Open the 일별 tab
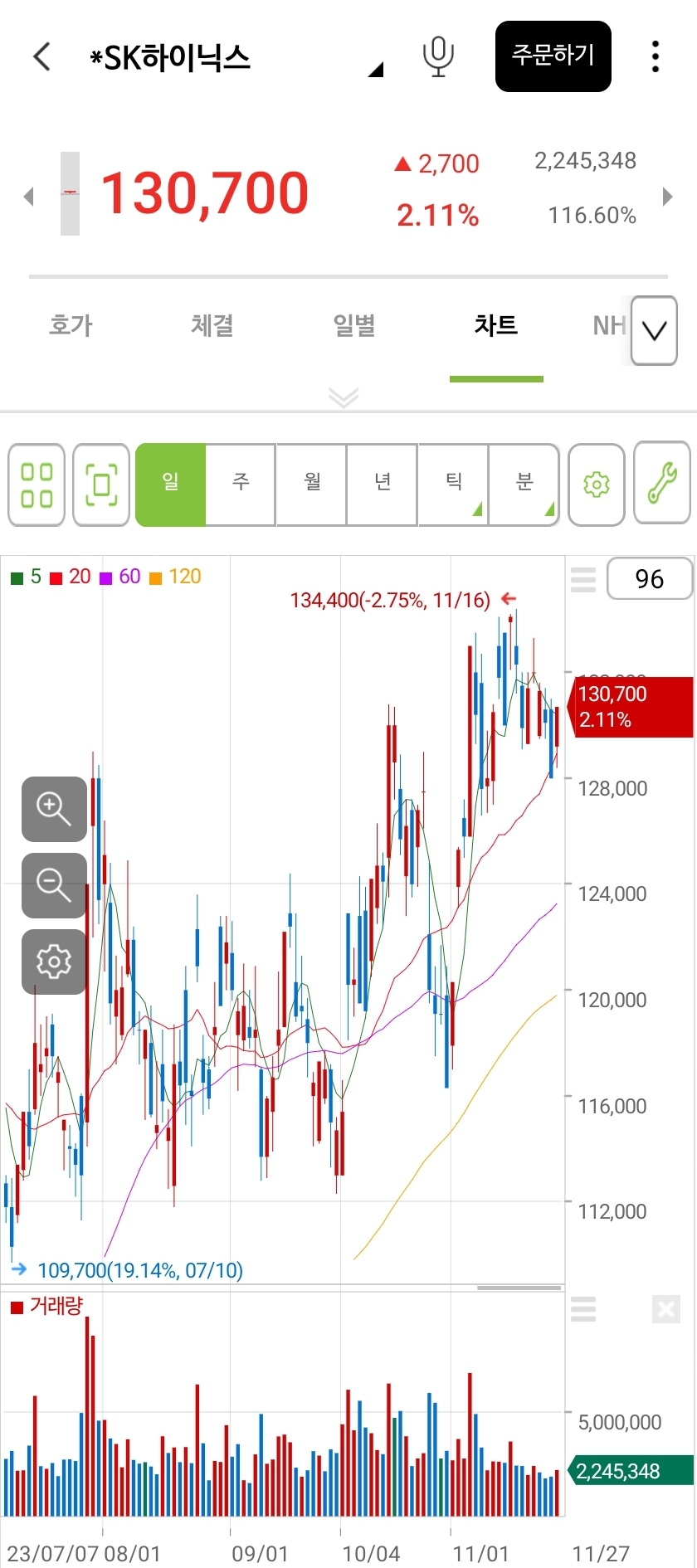The width and height of the screenshot is (697, 1568). pyautogui.click(x=354, y=325)
